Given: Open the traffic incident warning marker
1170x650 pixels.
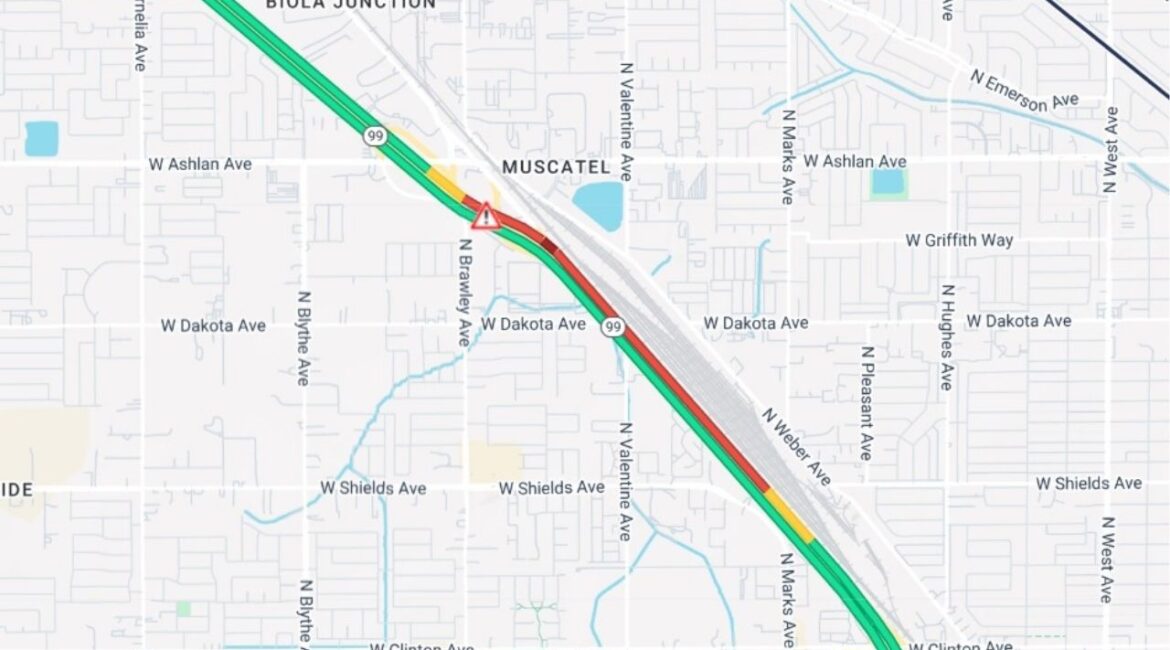Looking at the screenshot, I should [486, 216].
